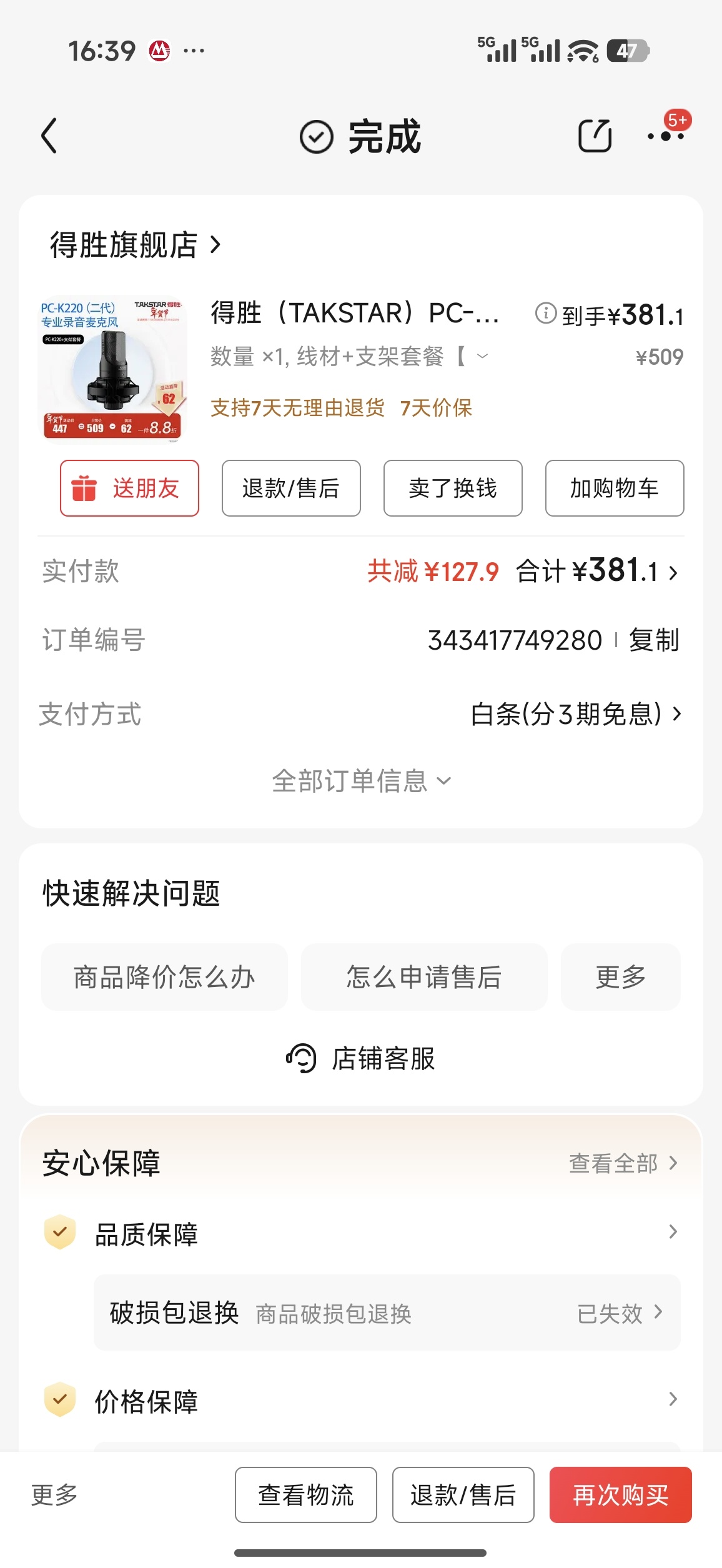Choose the 怎么申请售后 quick question

[x=424, y=977]
